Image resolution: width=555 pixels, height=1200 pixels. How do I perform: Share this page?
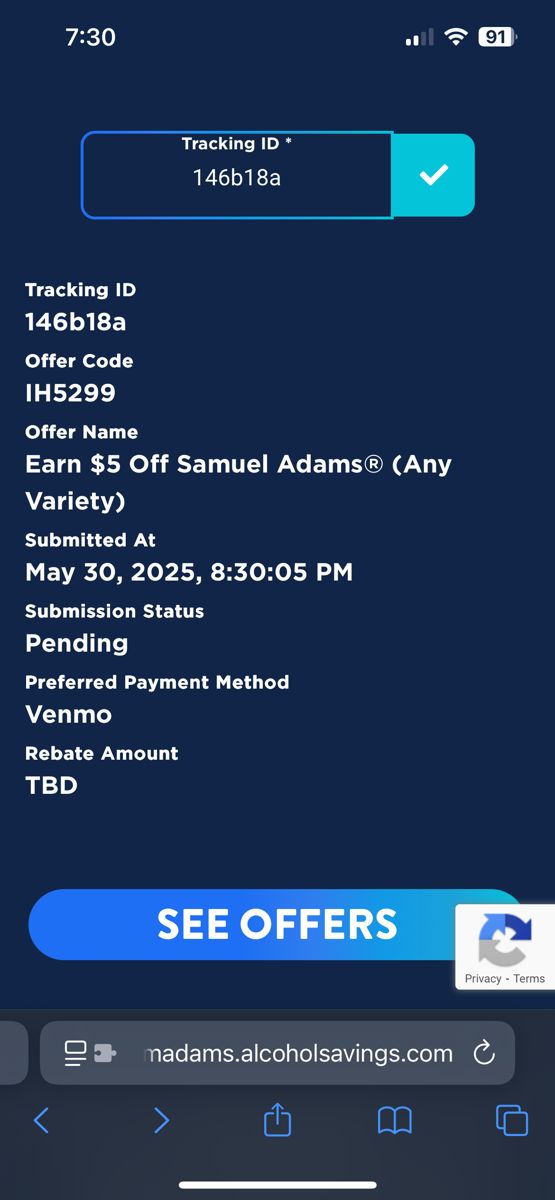pos(277,1119)
